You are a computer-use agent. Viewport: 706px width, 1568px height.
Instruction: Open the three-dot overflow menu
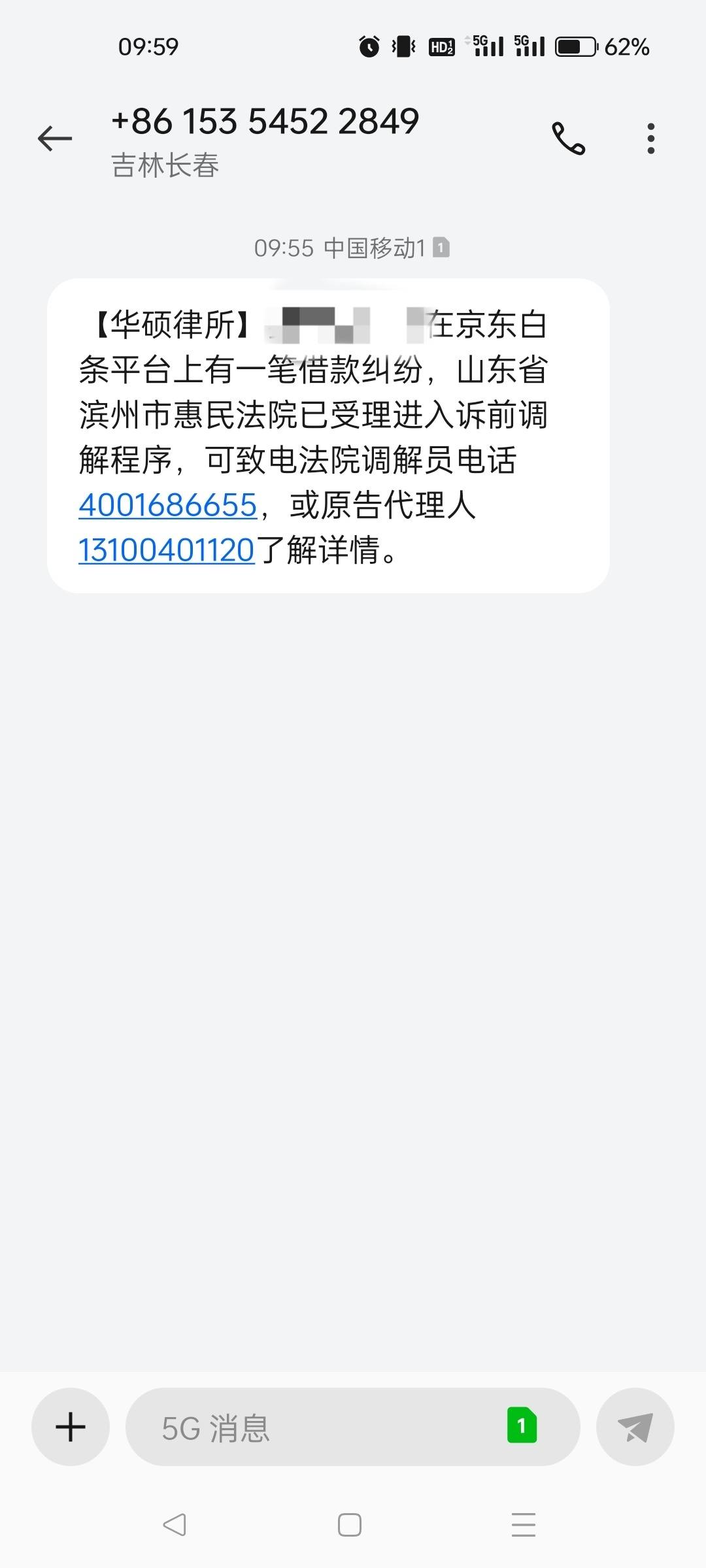[x=650, y=139]
